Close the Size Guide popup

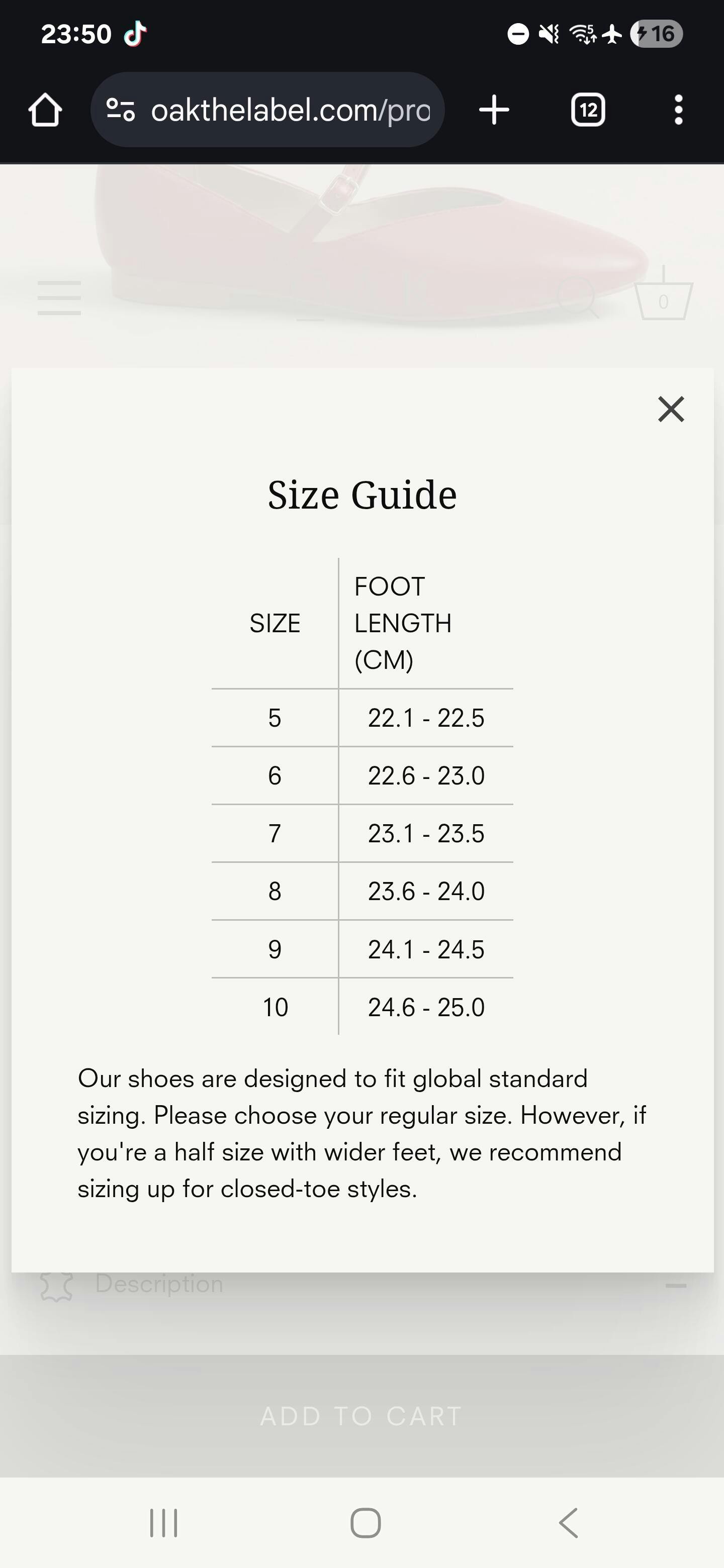pos(671,409)
